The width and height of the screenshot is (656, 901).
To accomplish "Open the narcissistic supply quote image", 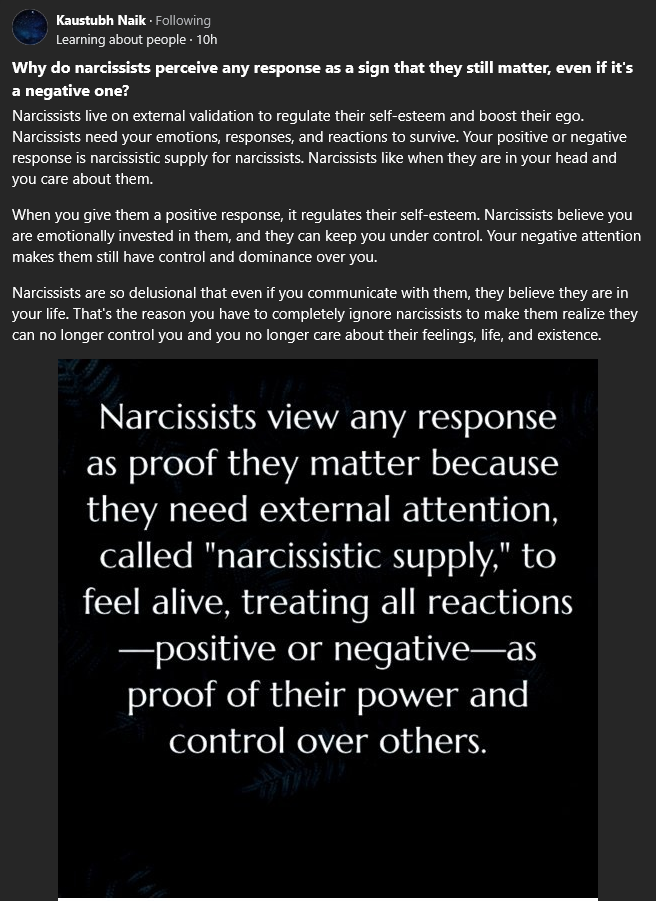I will tap(328, 630).
